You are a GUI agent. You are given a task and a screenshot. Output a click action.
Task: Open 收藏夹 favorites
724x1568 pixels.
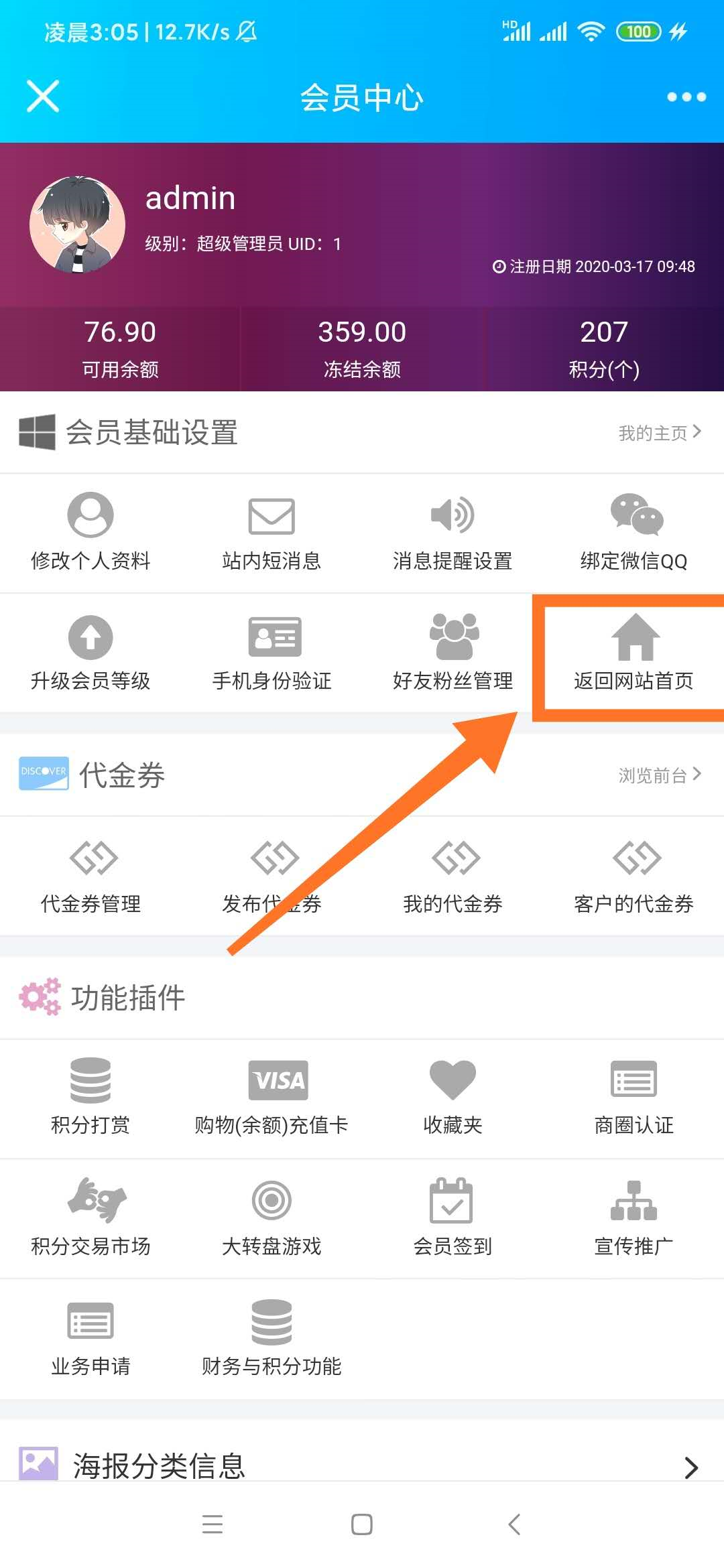coord(452,1097)
